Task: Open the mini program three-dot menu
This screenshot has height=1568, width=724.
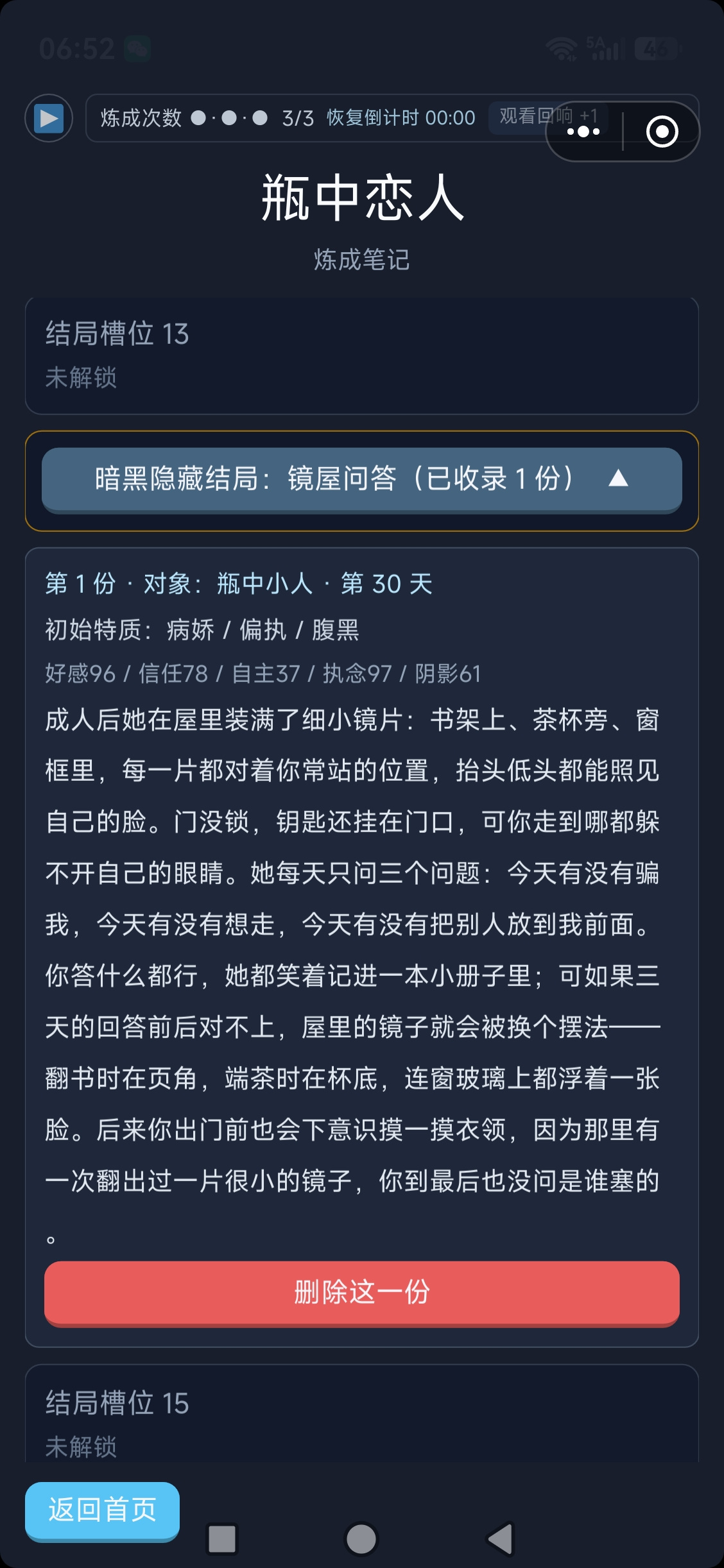Action: point(583,132)
